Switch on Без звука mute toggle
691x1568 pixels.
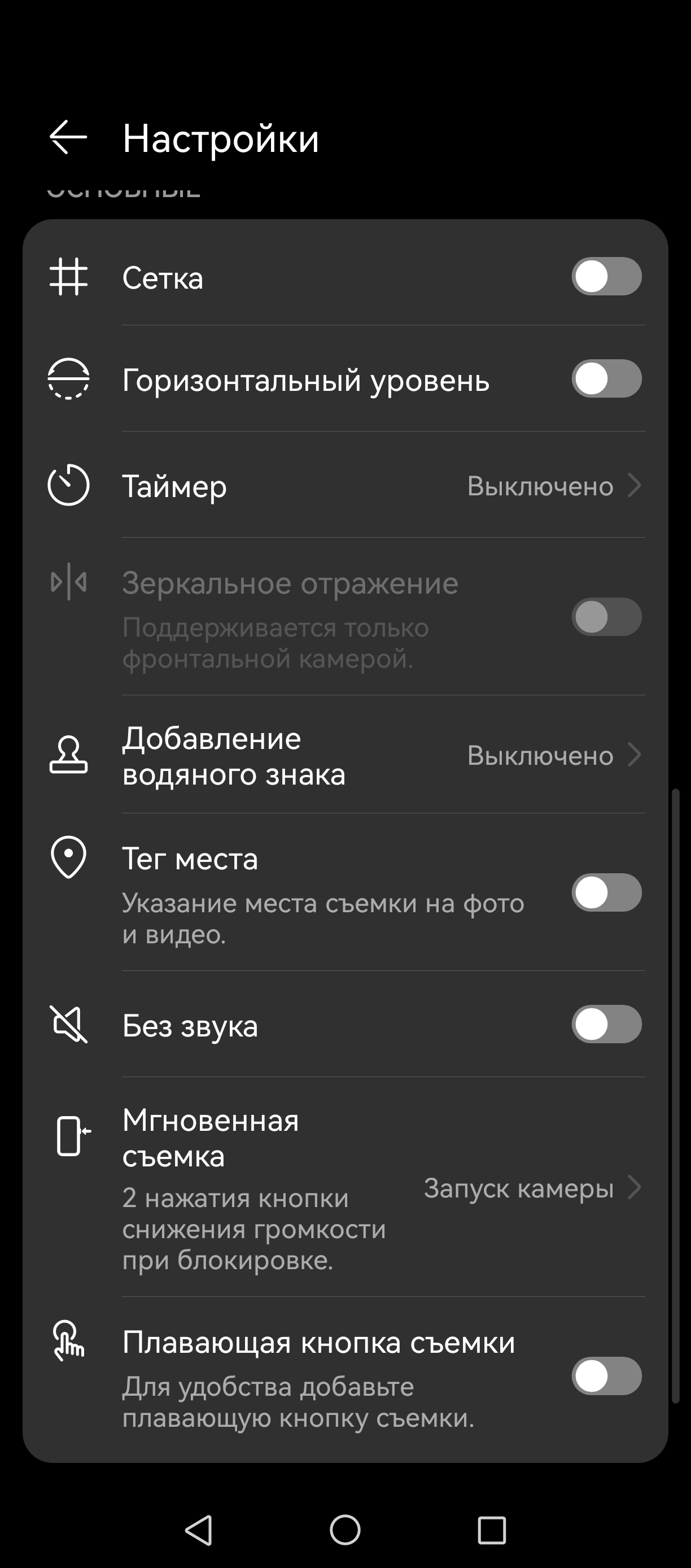click(x=606, y=1025)
